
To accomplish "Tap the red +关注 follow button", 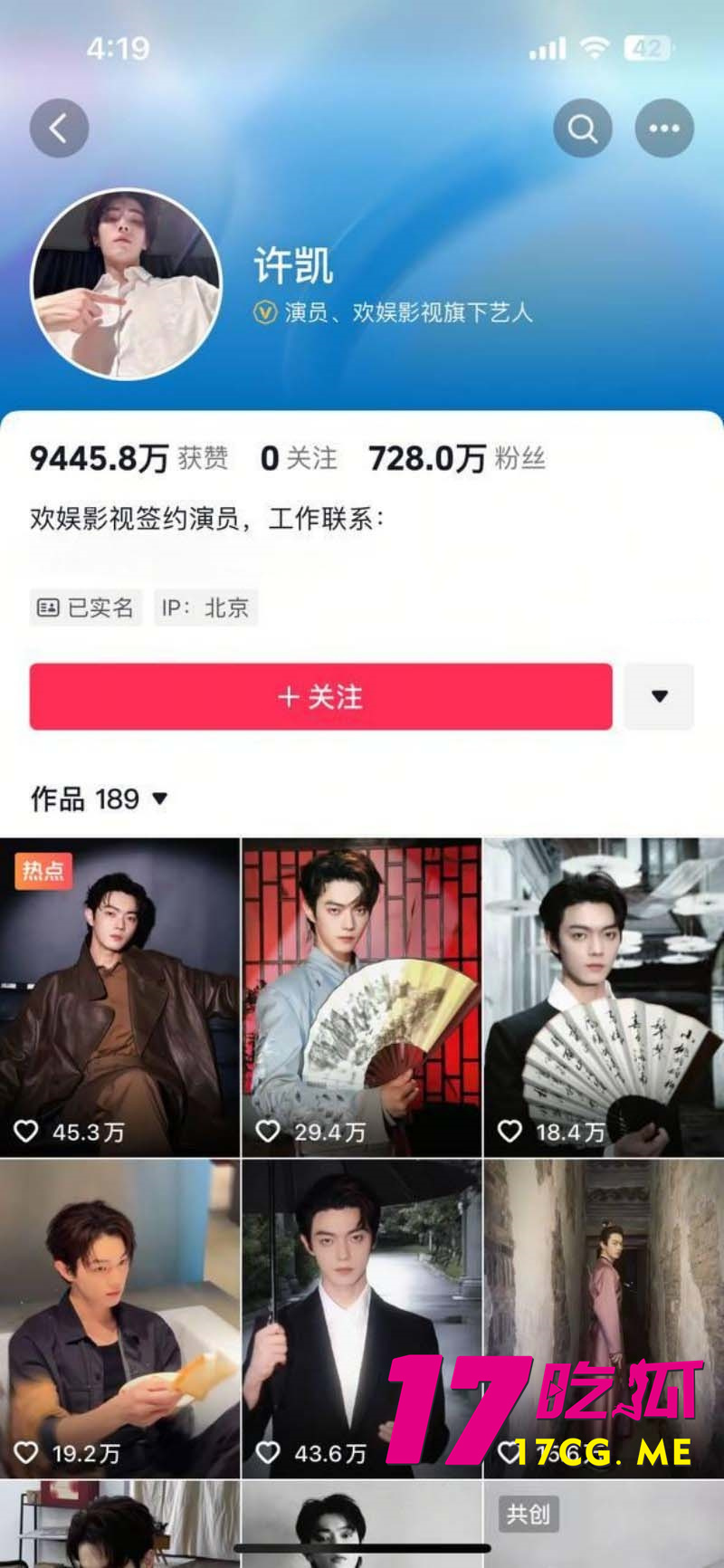I will [x=320, y=696].
